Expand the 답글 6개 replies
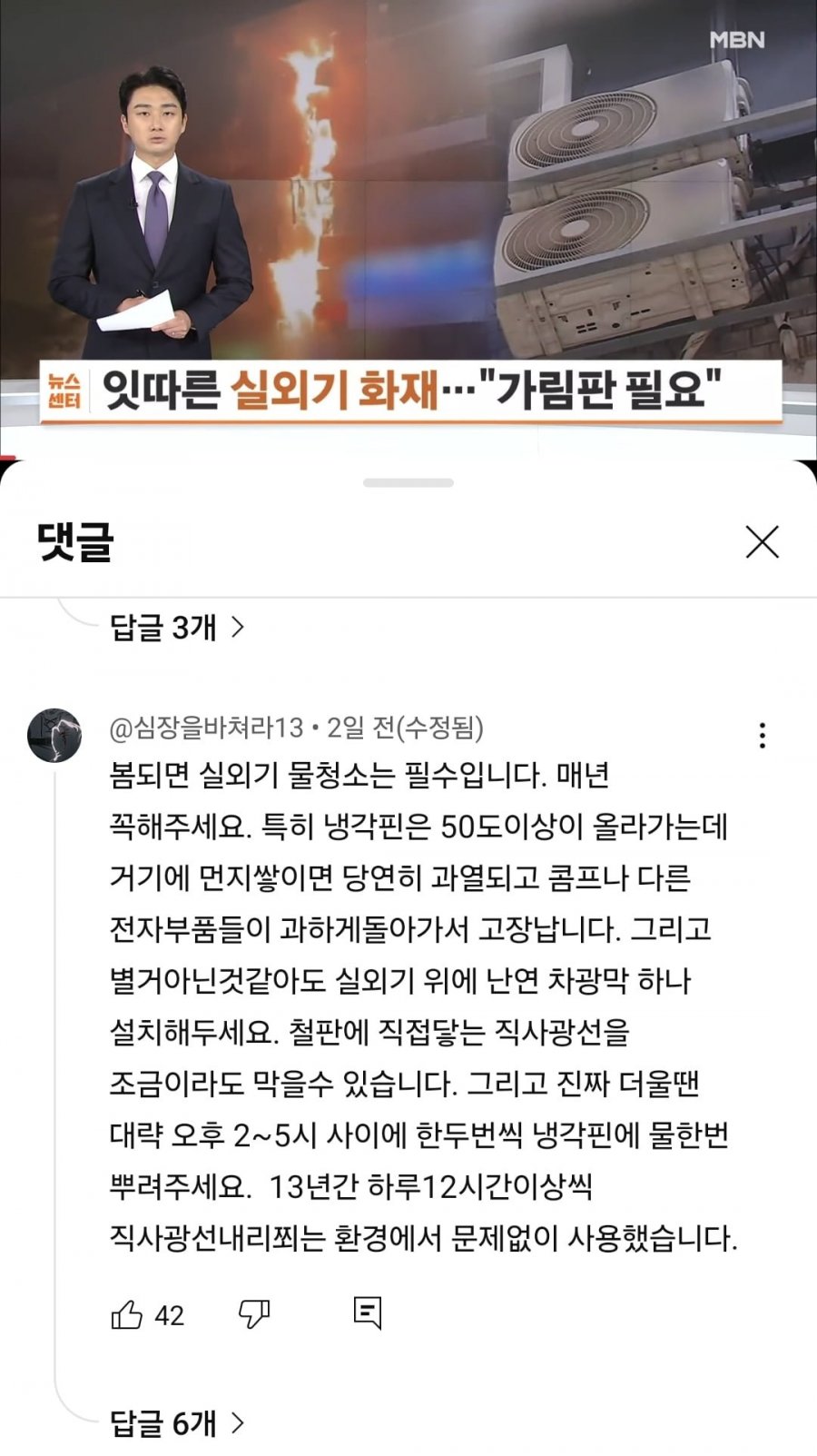Image resolution: width=817 pixels, height=1456 pixels. pos(177,1422)
